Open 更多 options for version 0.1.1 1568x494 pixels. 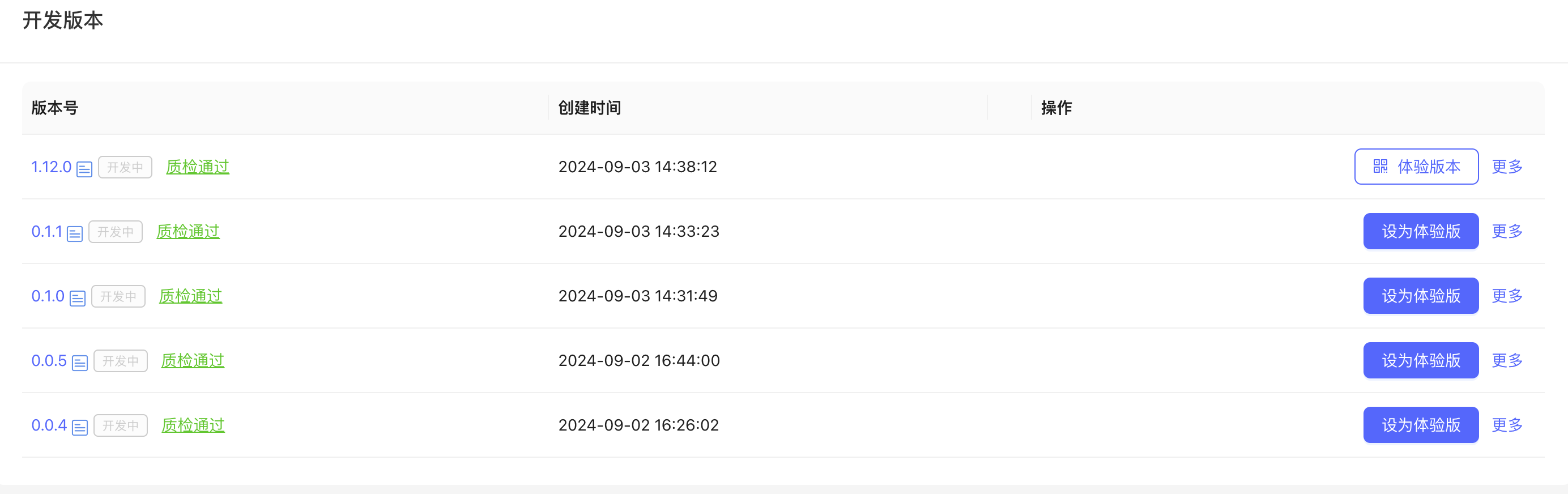[x=1506, y=231]
